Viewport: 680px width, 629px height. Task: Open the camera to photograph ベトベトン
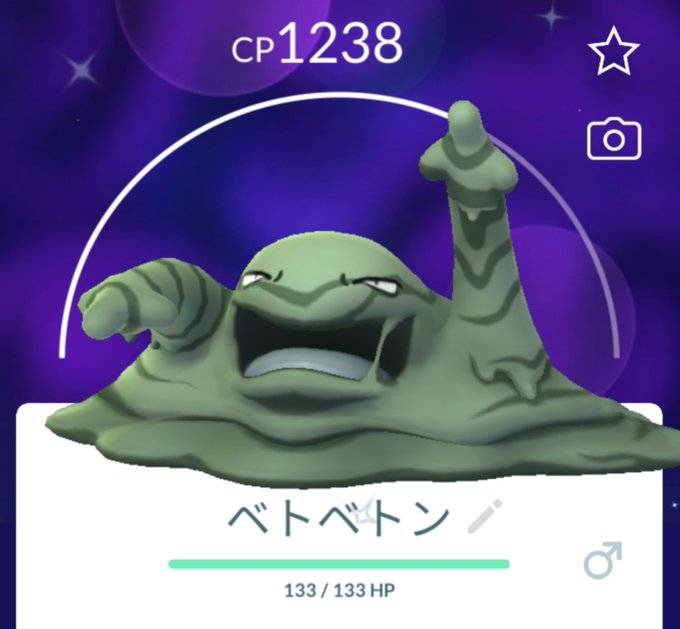click(612, 141)
